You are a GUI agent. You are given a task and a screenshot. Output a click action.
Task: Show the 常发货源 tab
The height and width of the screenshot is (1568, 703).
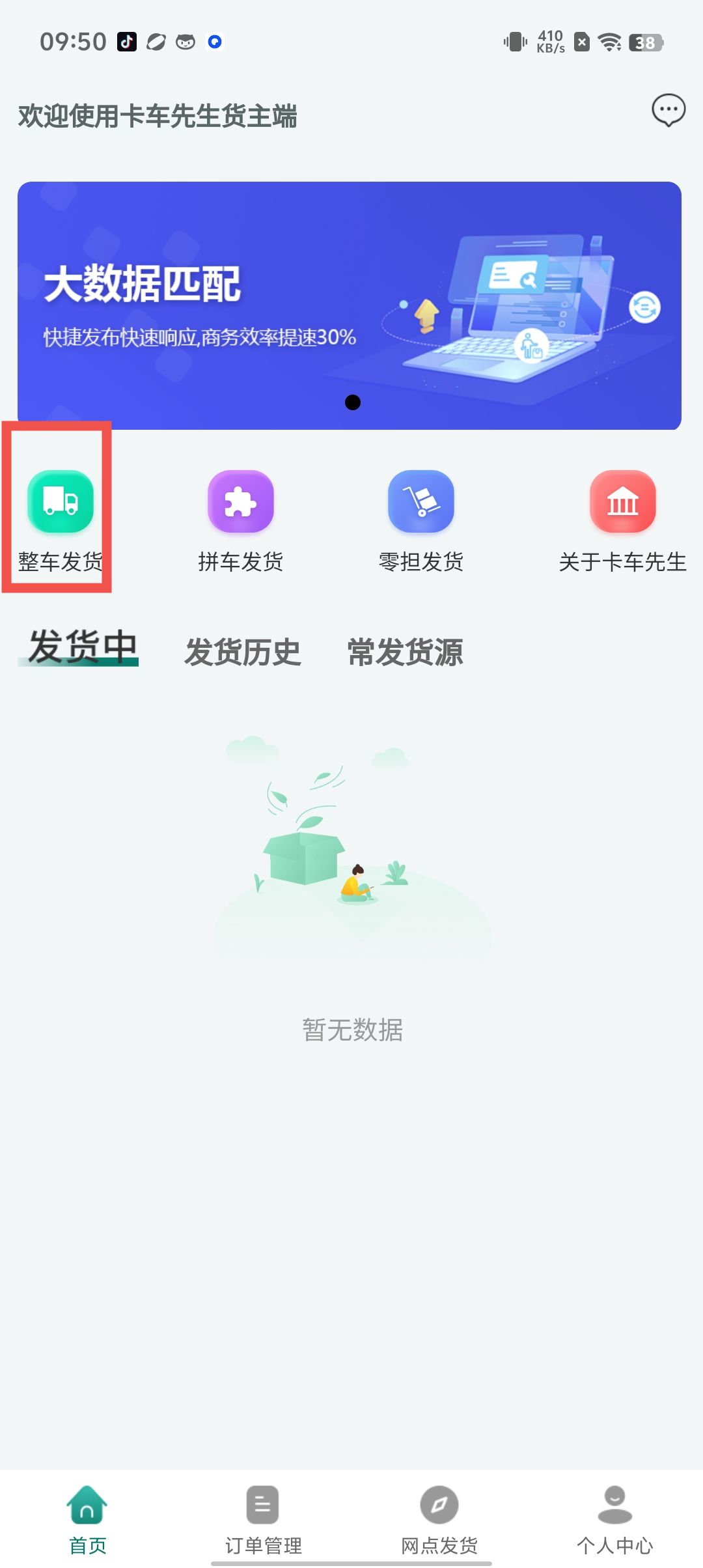tap(406, 652)
